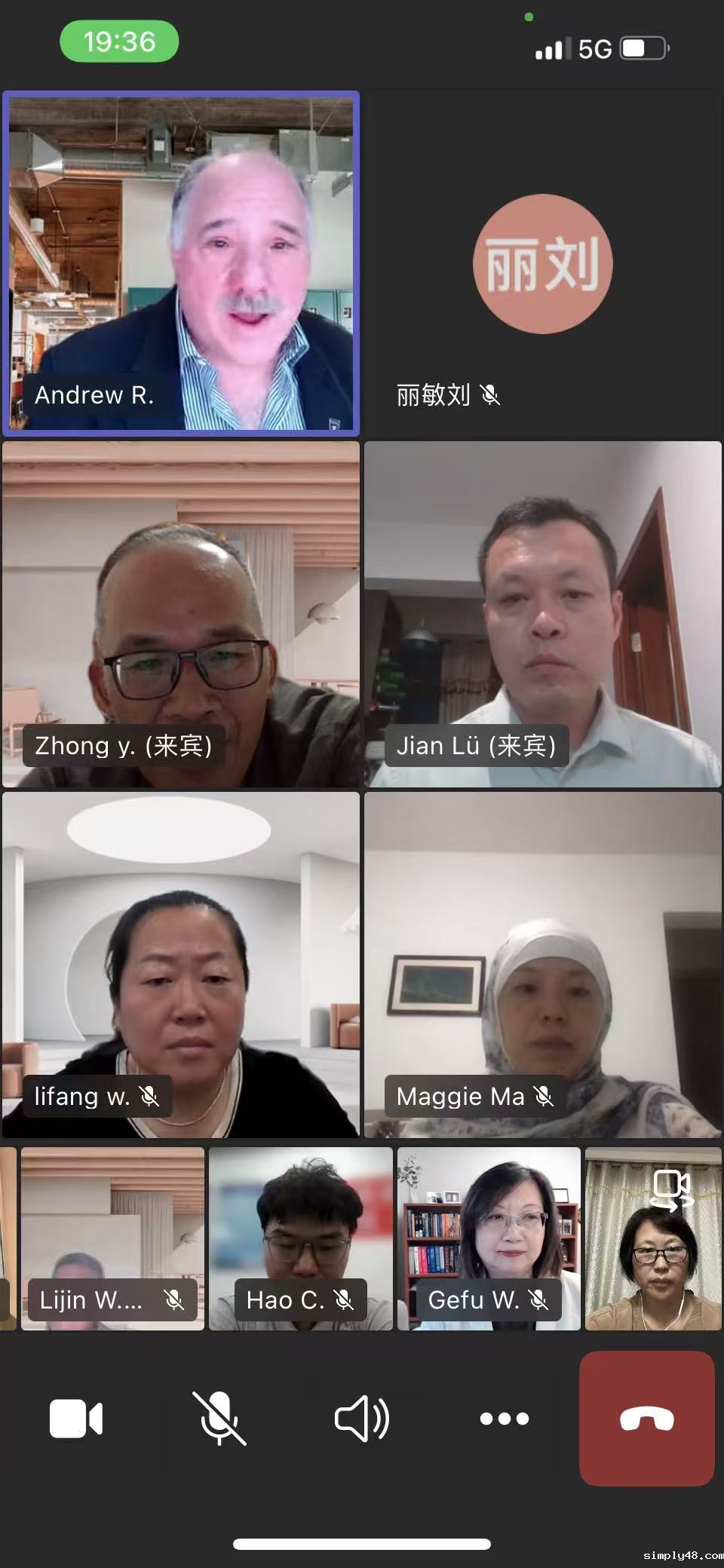Unmute the microphone

pyautogui.click(x=219, y=1419)
